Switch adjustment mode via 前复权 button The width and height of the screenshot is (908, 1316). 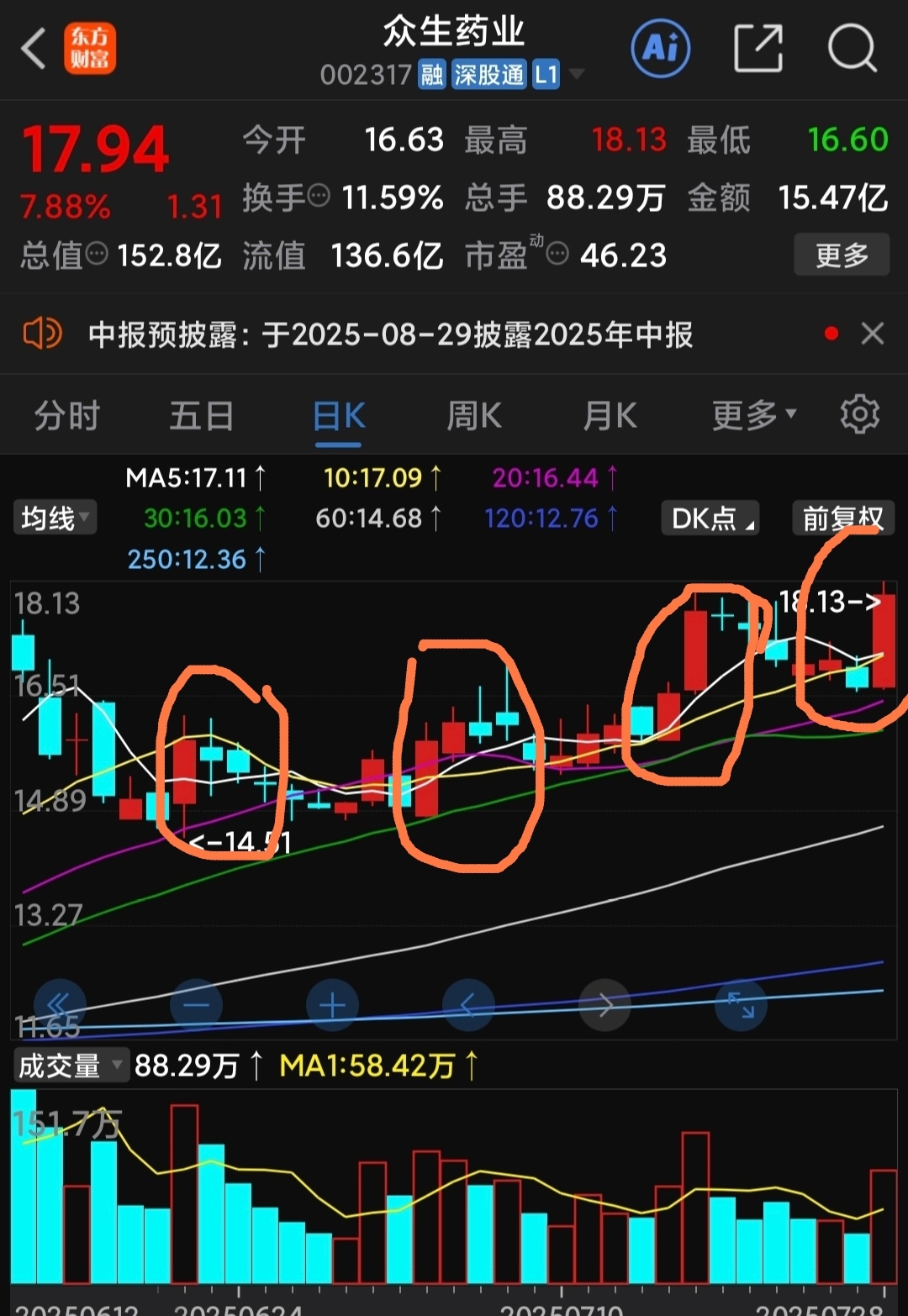coord(842,518)
